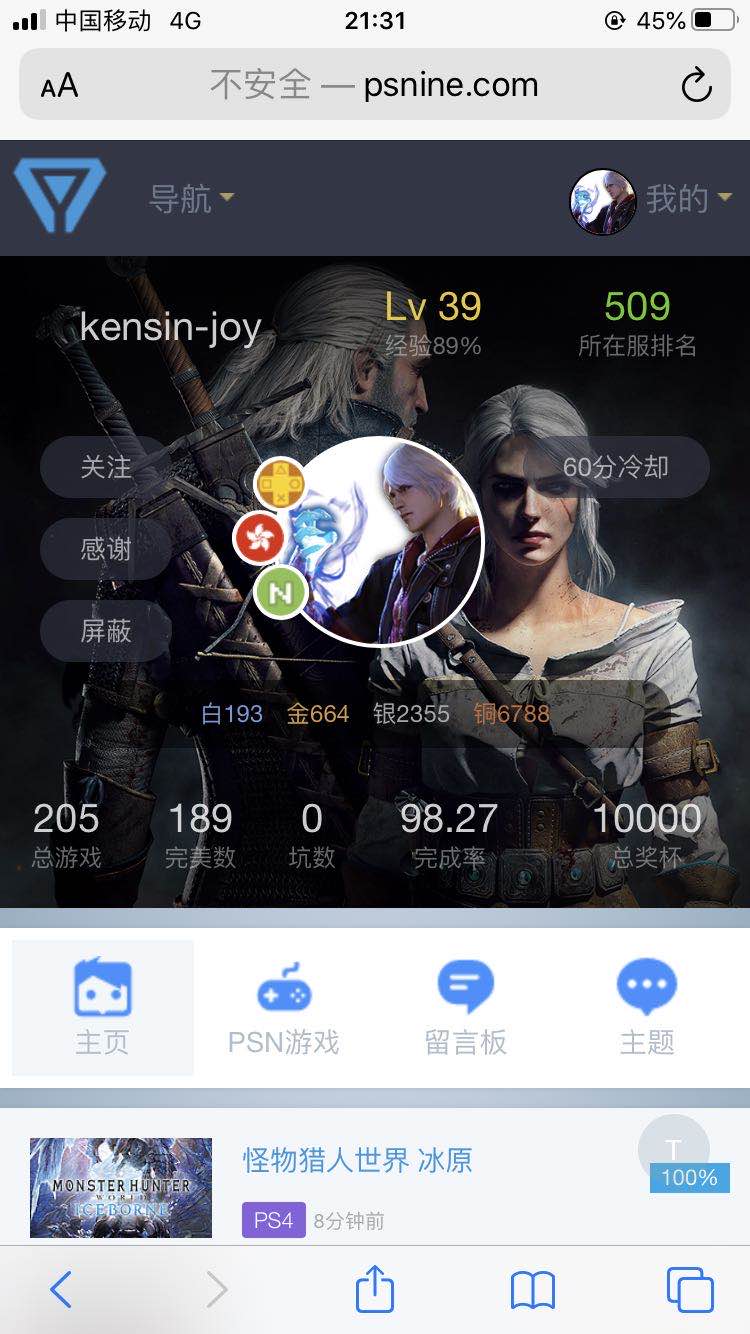Open the 导航 dropdown menu
750x1334 pixels.
point(190,199)
